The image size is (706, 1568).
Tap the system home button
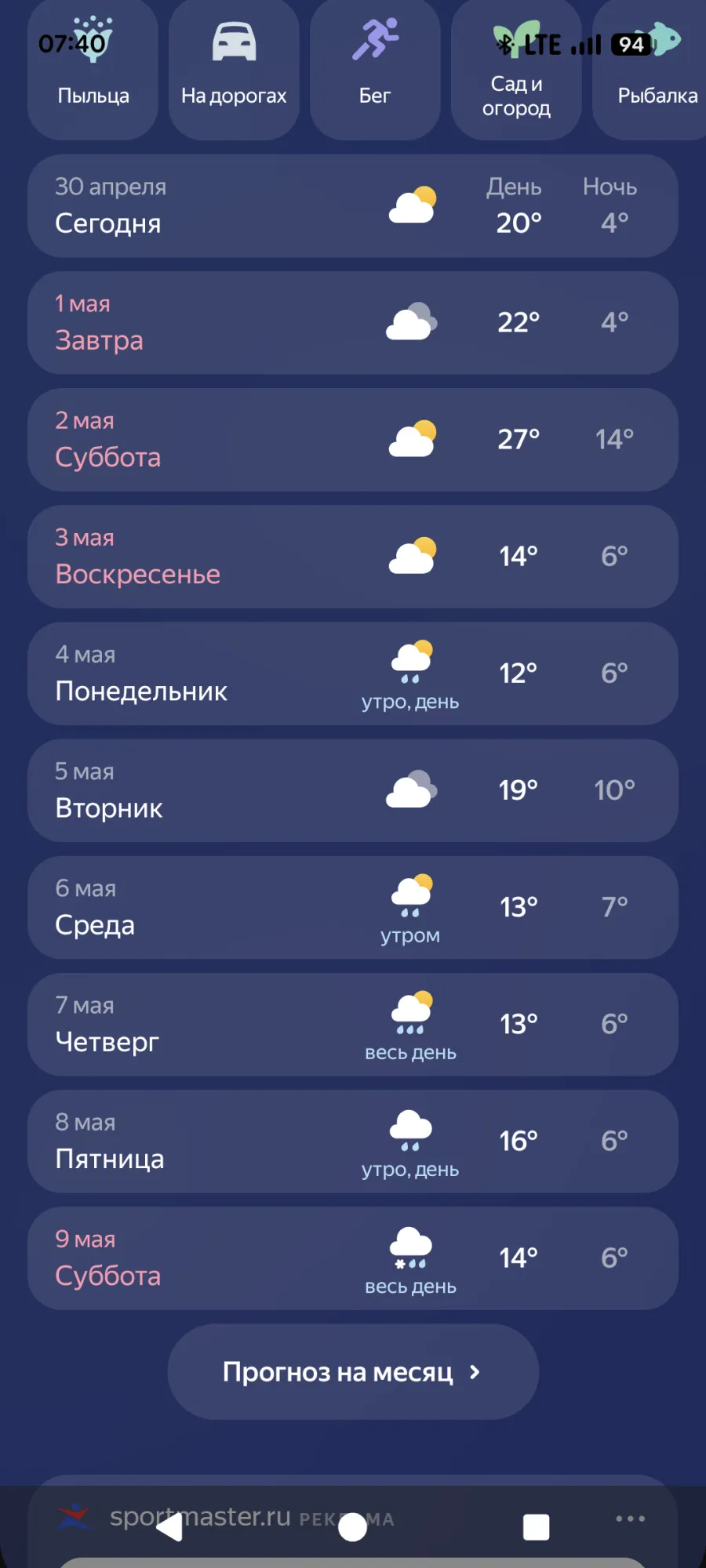pyautogui.click(x=352, y=1527)
